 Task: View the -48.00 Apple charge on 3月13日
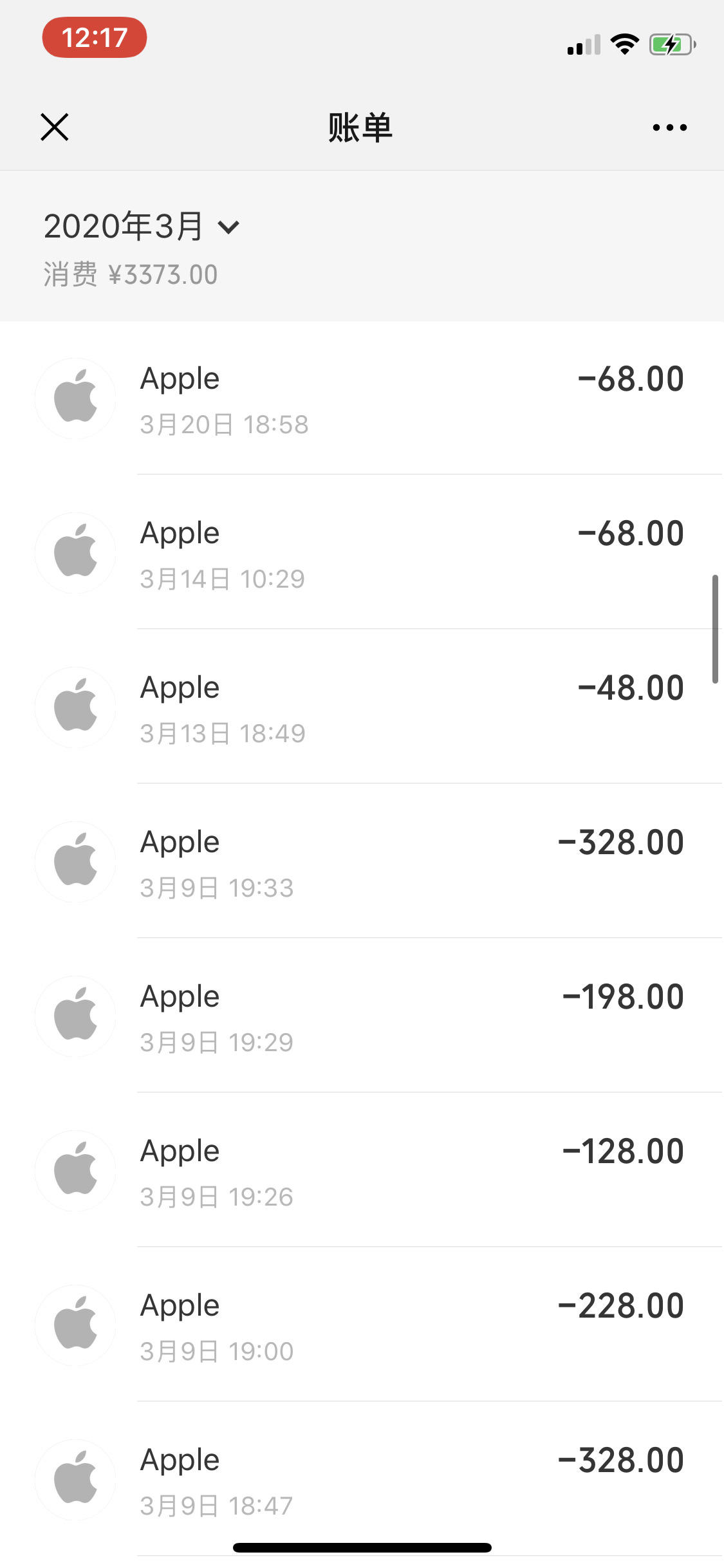(362, 707)
